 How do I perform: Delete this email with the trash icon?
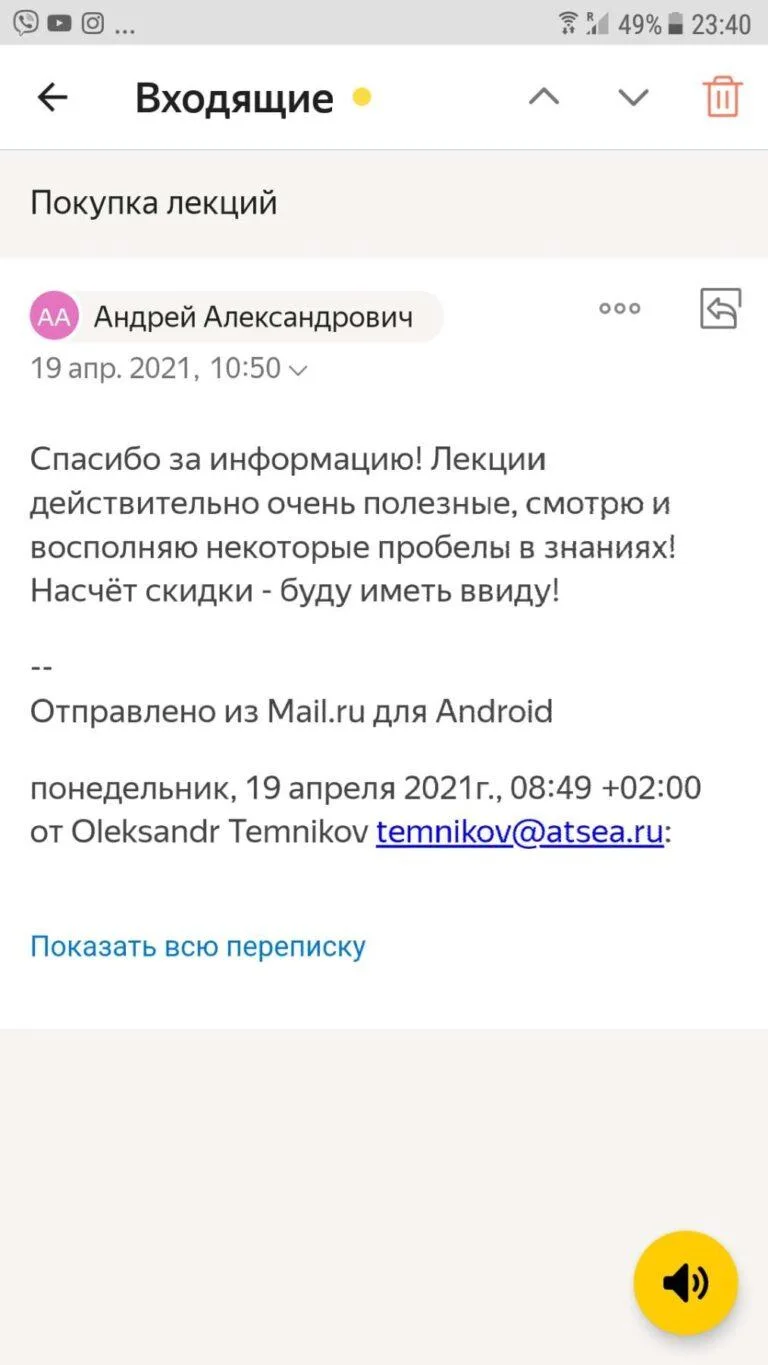723,97
